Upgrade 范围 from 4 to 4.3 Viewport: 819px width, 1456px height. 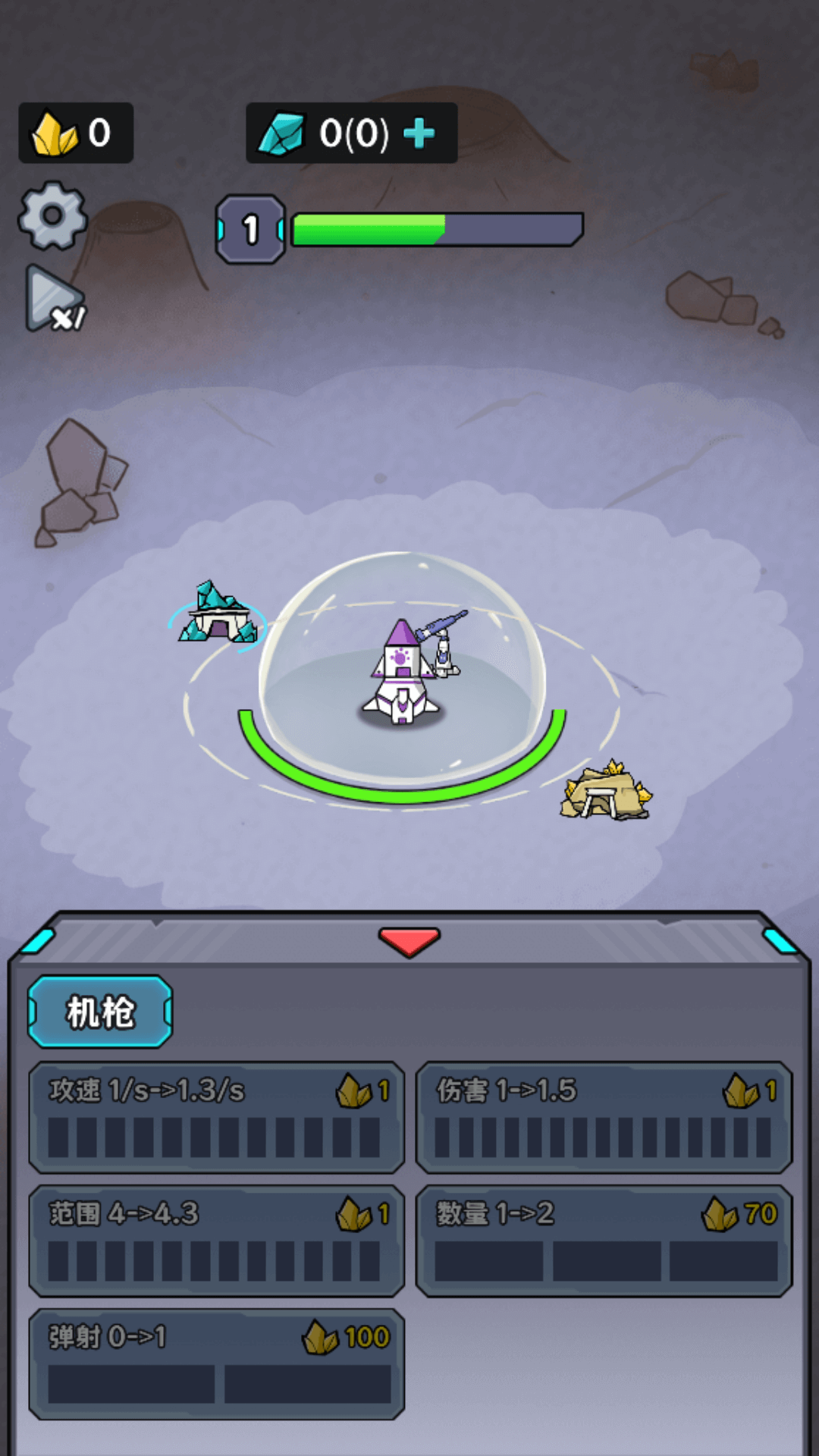click(217, 1241)
